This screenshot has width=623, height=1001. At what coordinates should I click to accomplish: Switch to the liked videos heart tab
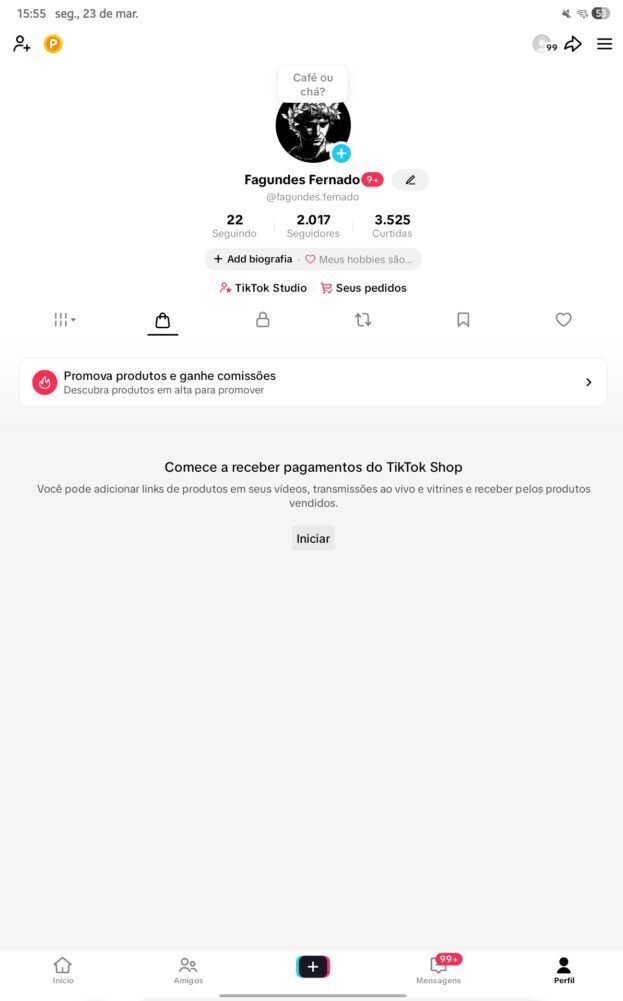click(563, 320)
